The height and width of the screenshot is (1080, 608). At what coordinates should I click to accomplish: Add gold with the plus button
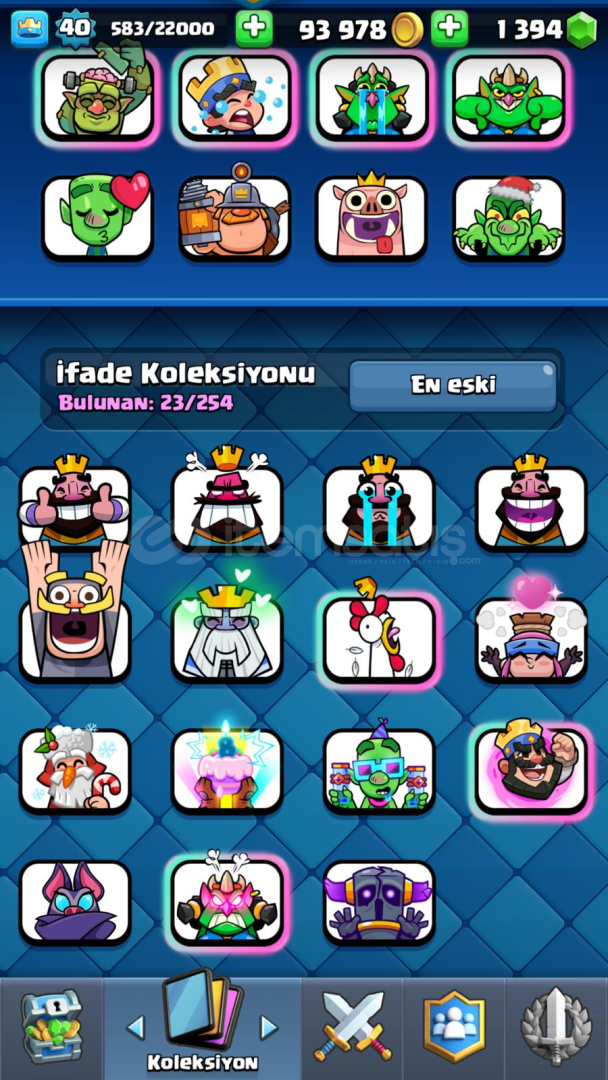pyautogui.click(x=254, y=29)
